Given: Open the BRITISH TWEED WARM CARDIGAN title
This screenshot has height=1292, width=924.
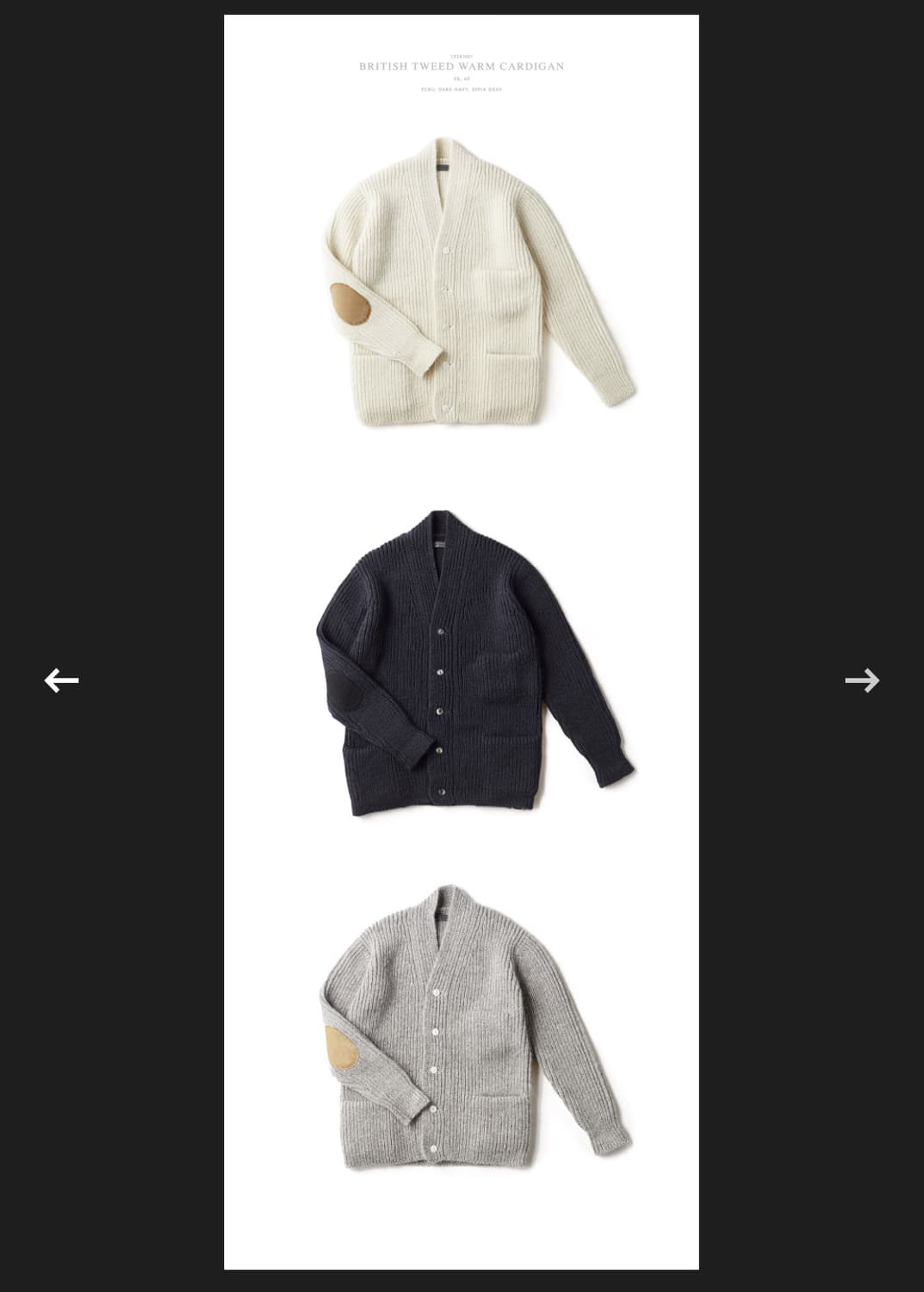Looking at the screenshot, I should 462,65.
